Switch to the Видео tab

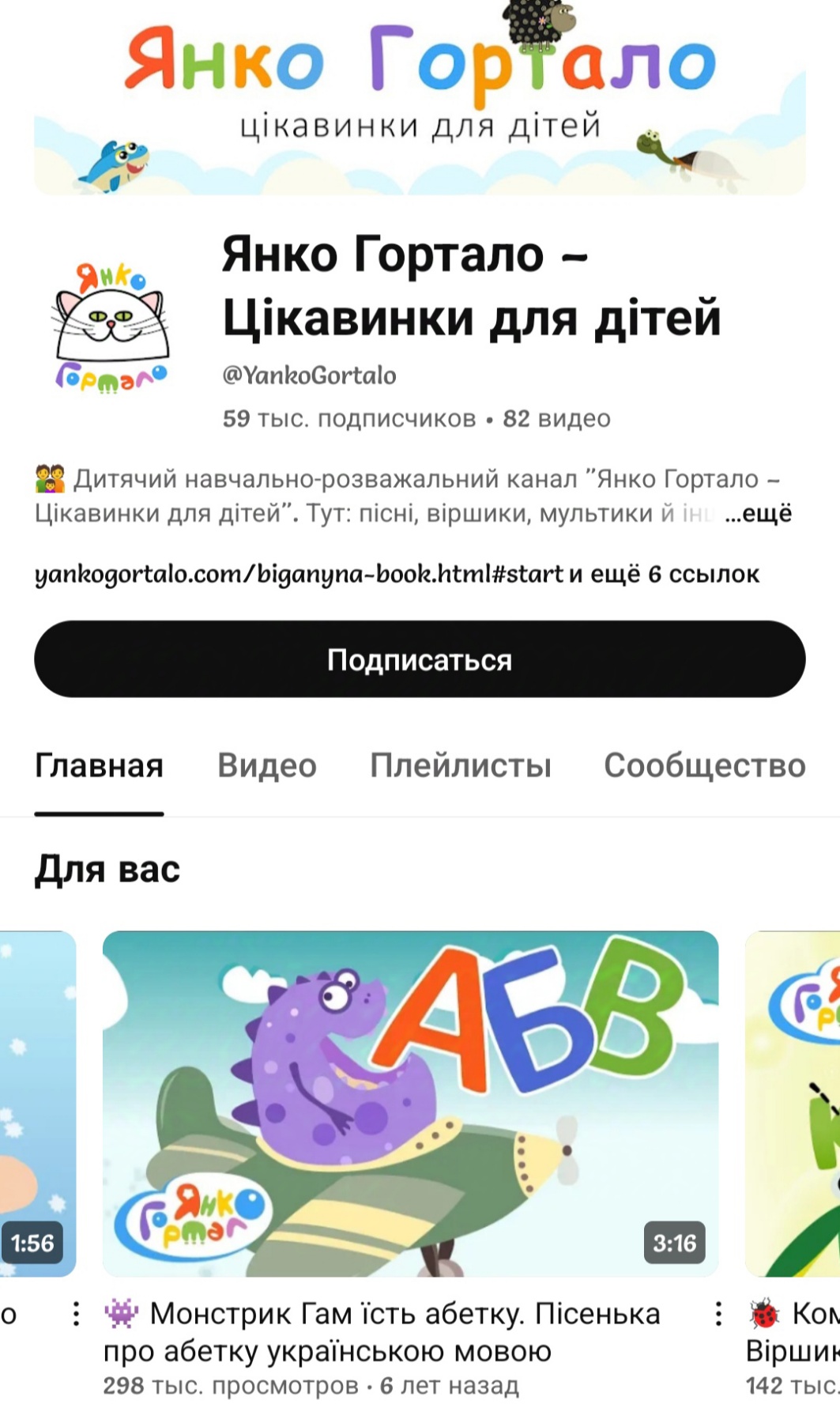[x=267, y=765]
